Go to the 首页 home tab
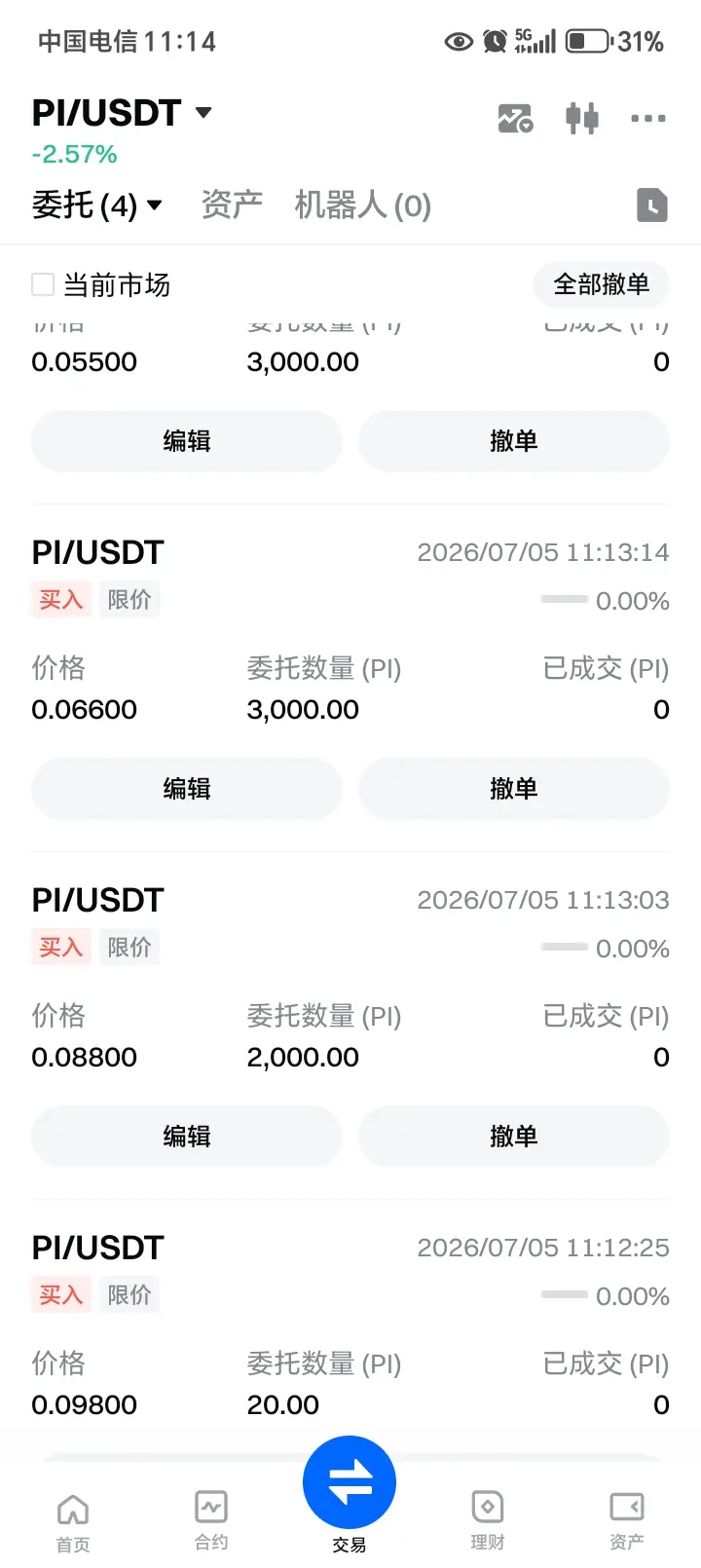Image resolution: width=701 pixels, height=1568 pixels. point(73,1522)
